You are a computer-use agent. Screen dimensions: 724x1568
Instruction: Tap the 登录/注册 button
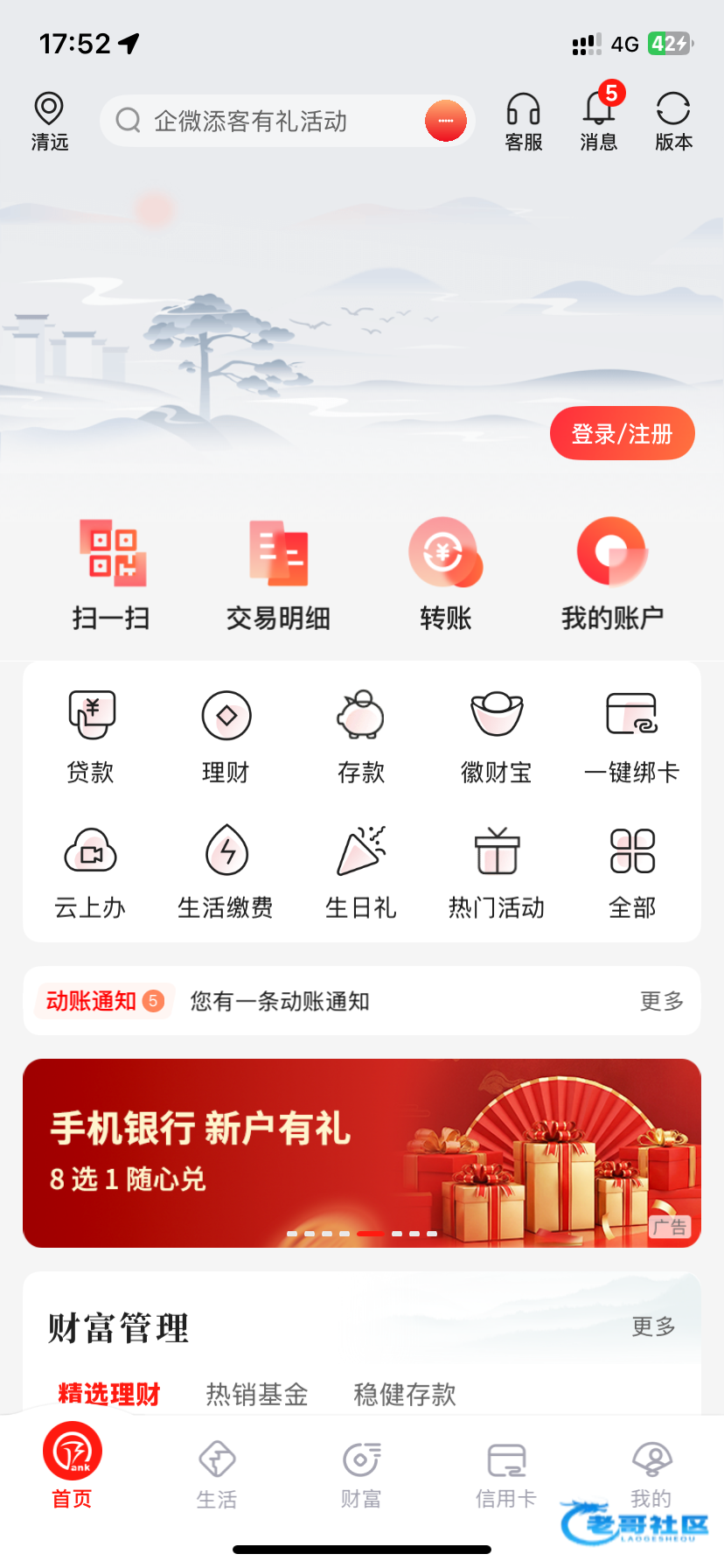point(622,433)
